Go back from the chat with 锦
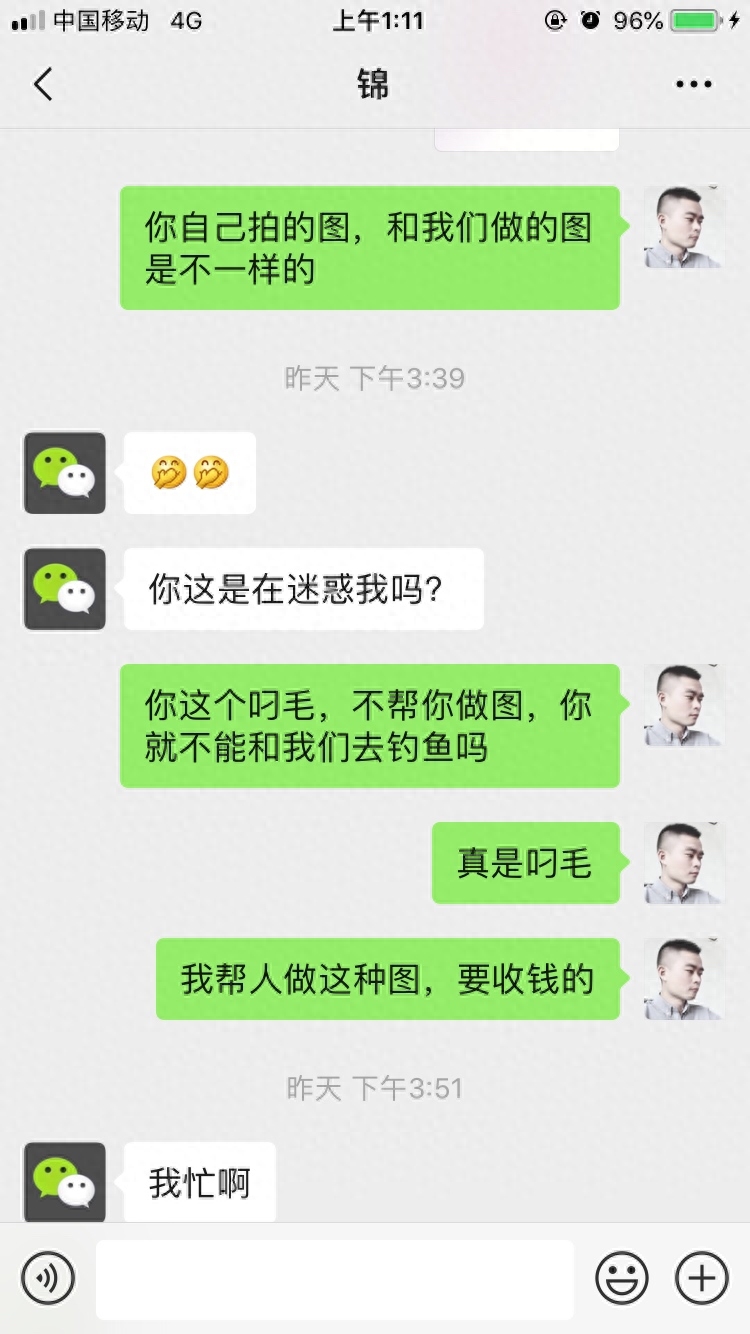The image size is (750, 1334). point(43,85)
